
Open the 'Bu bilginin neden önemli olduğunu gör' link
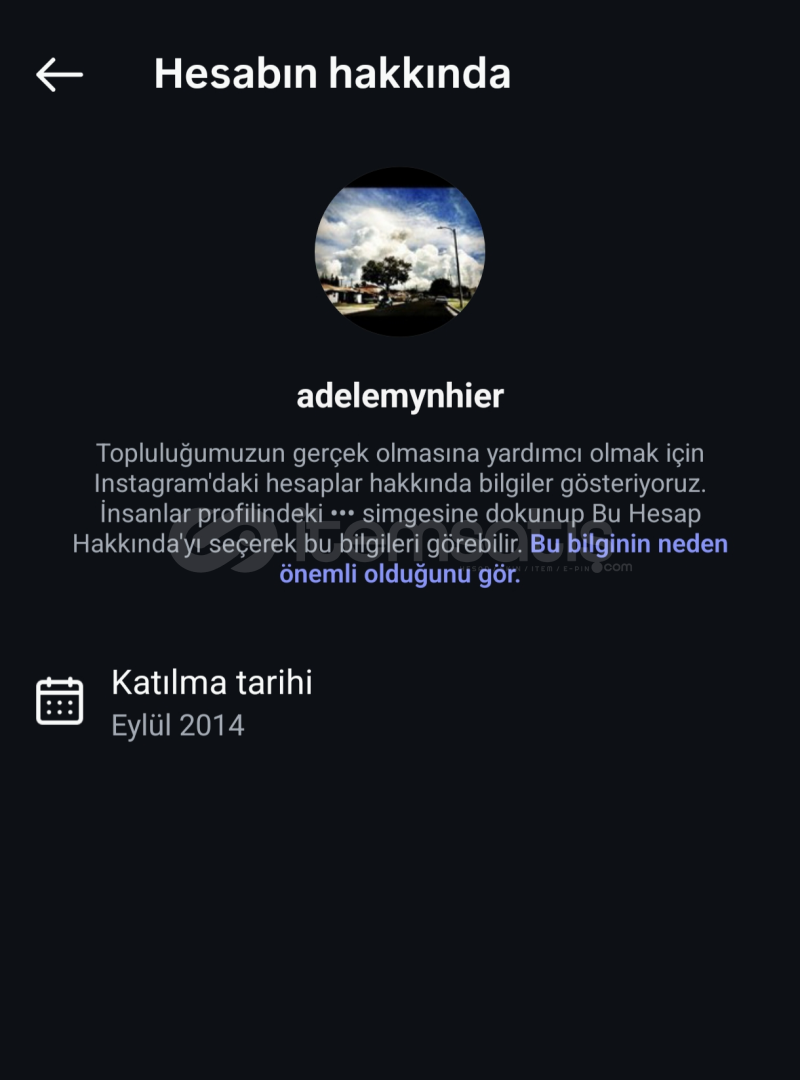click(628, 545)
